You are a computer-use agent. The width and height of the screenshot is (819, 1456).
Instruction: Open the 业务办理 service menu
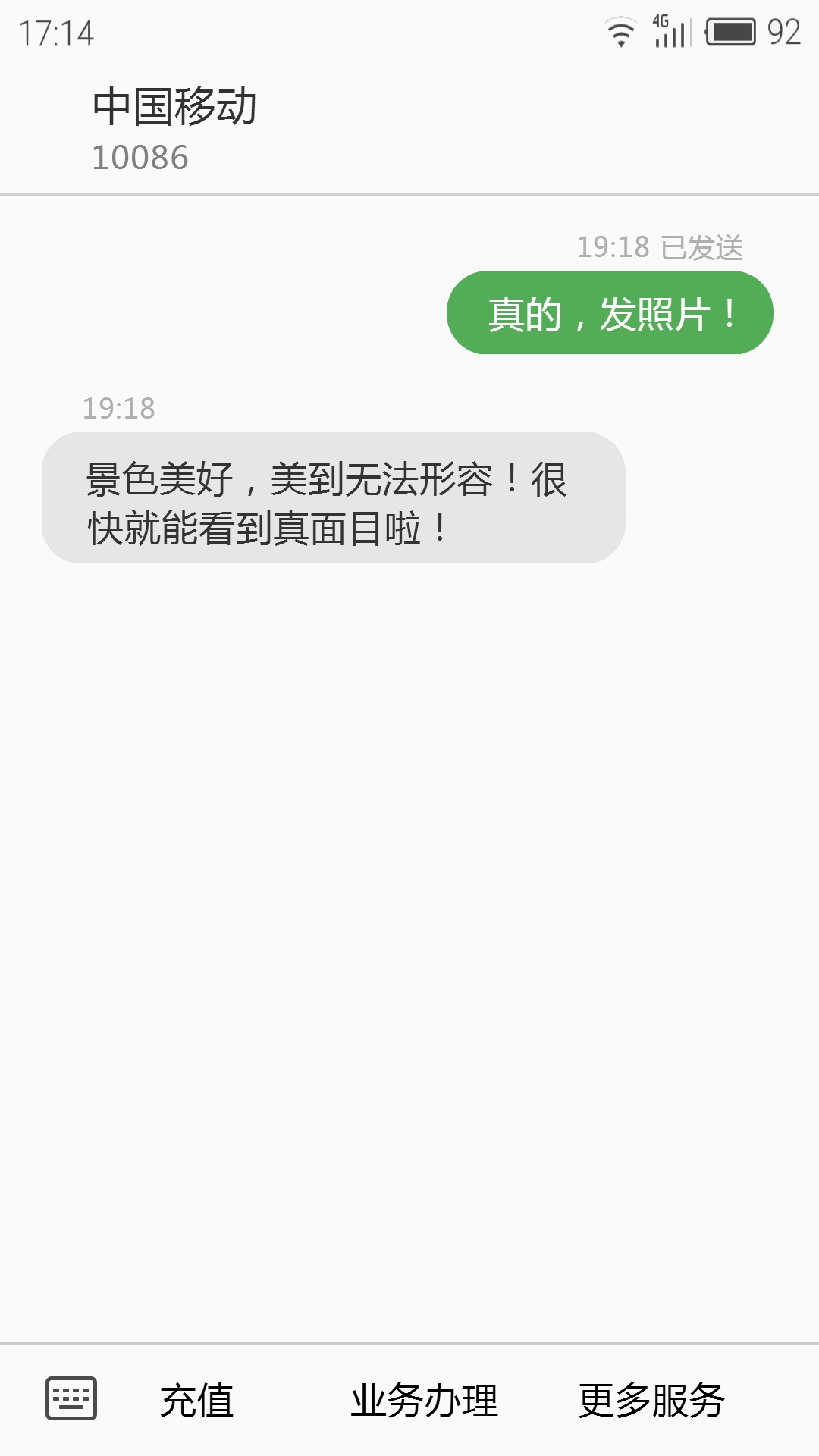tap(424, 1400)
